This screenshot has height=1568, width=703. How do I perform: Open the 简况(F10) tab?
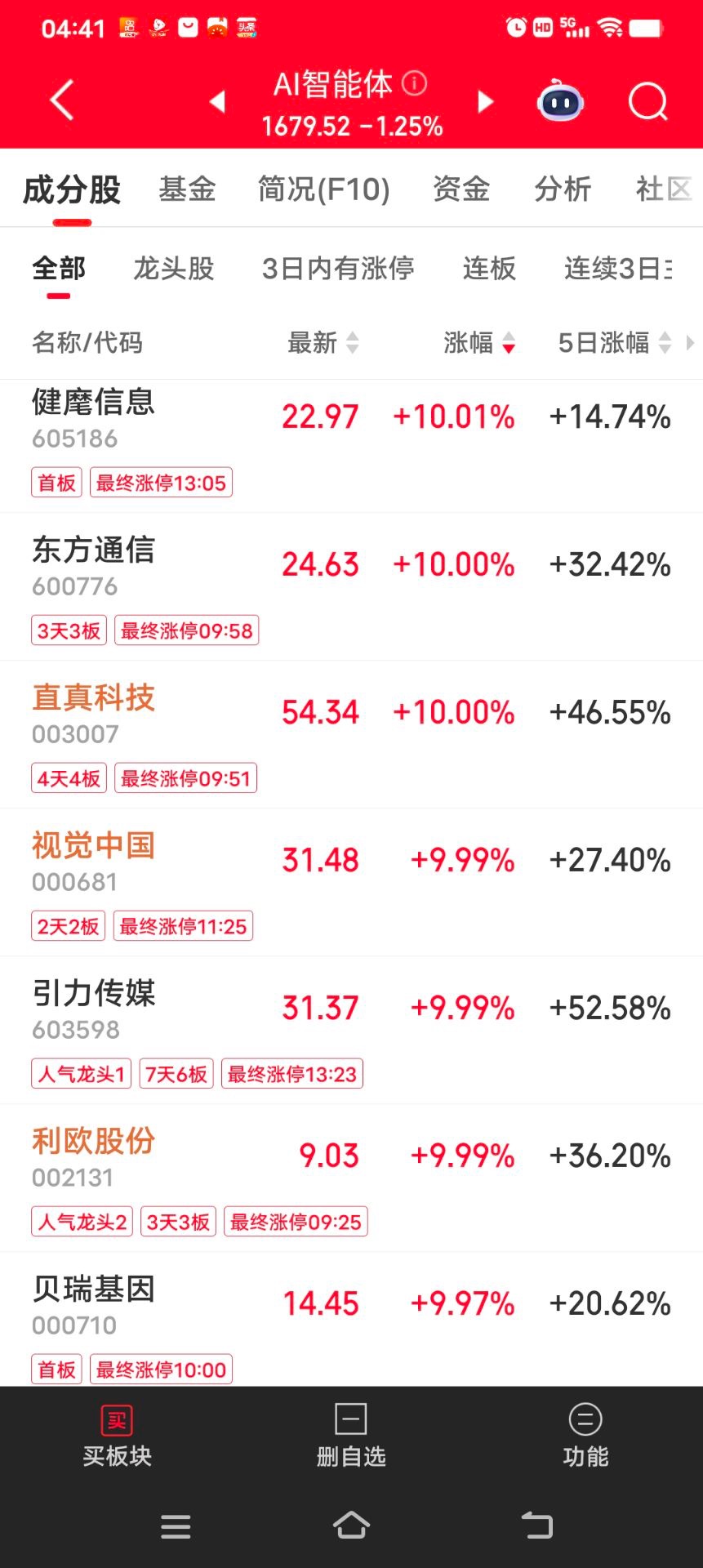(323, 189)
